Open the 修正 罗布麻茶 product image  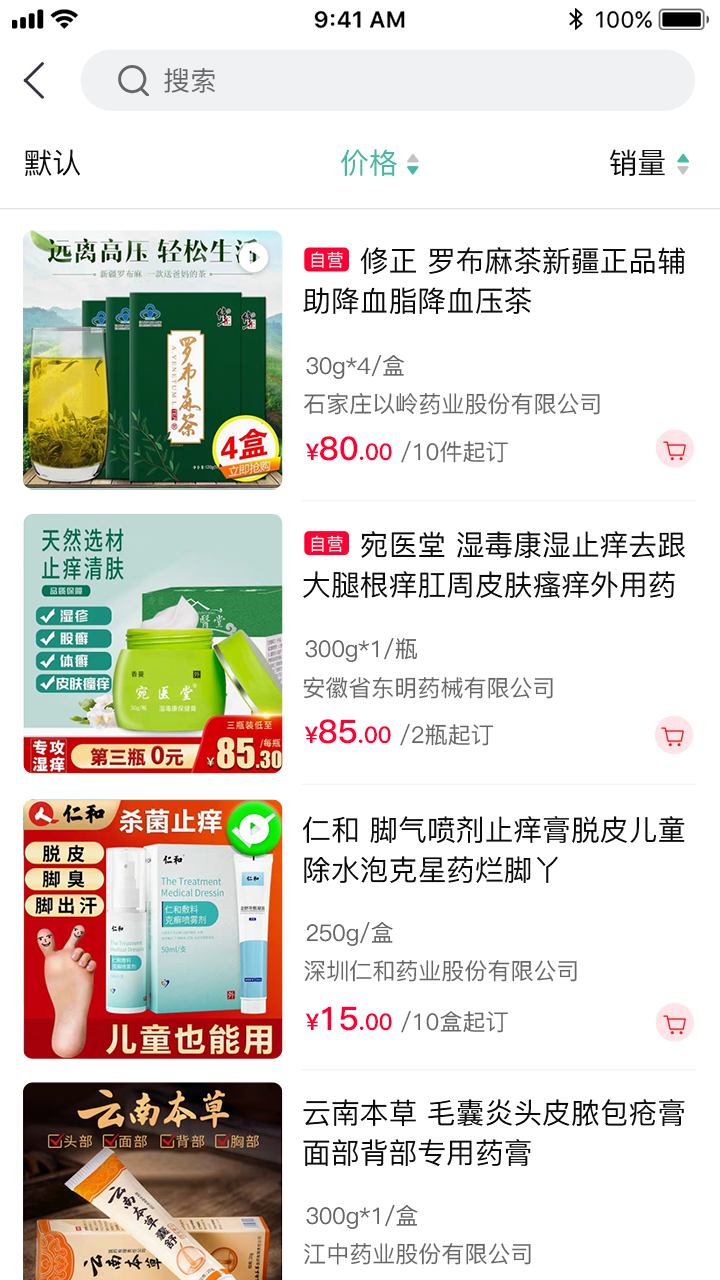(x=153, y=359)
